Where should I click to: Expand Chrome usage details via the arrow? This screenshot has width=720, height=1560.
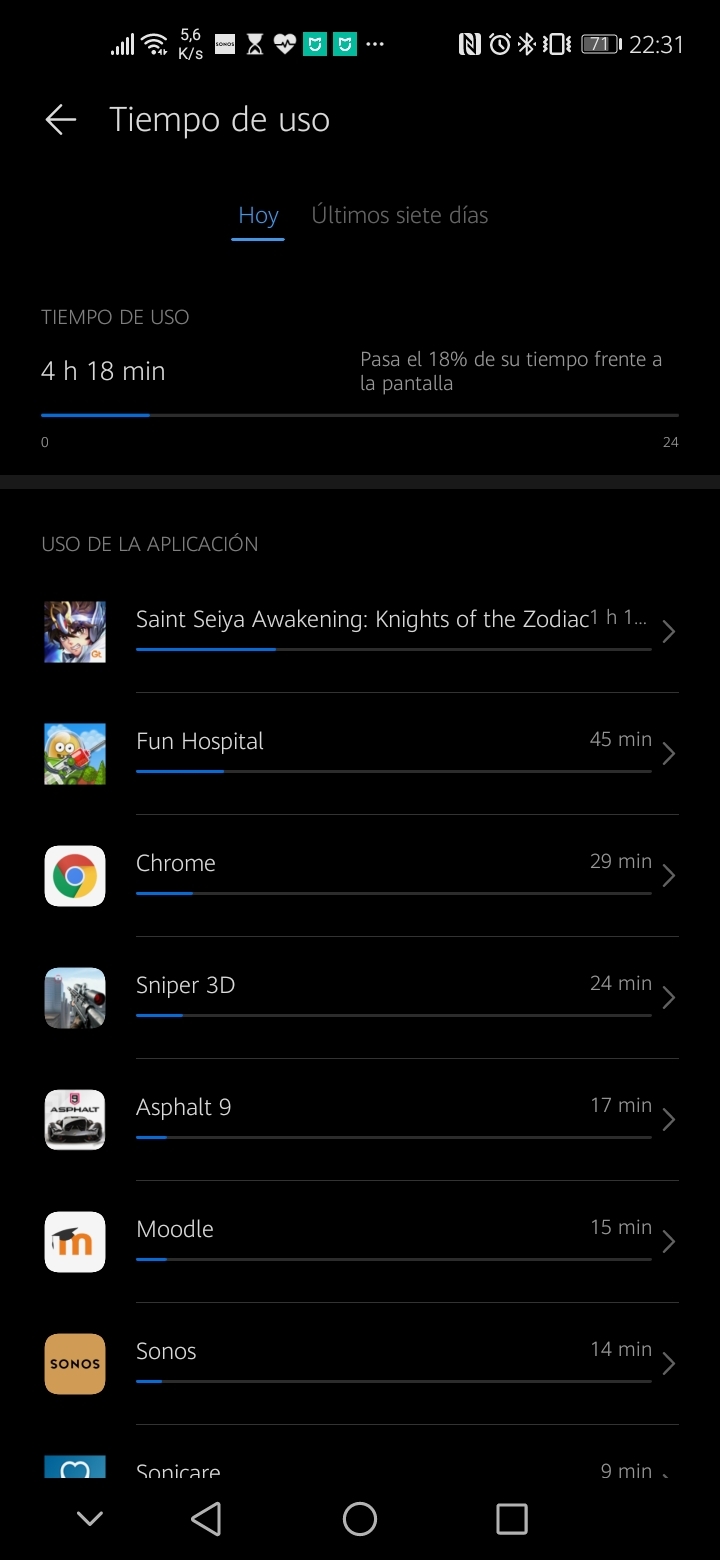pos(667,875)
